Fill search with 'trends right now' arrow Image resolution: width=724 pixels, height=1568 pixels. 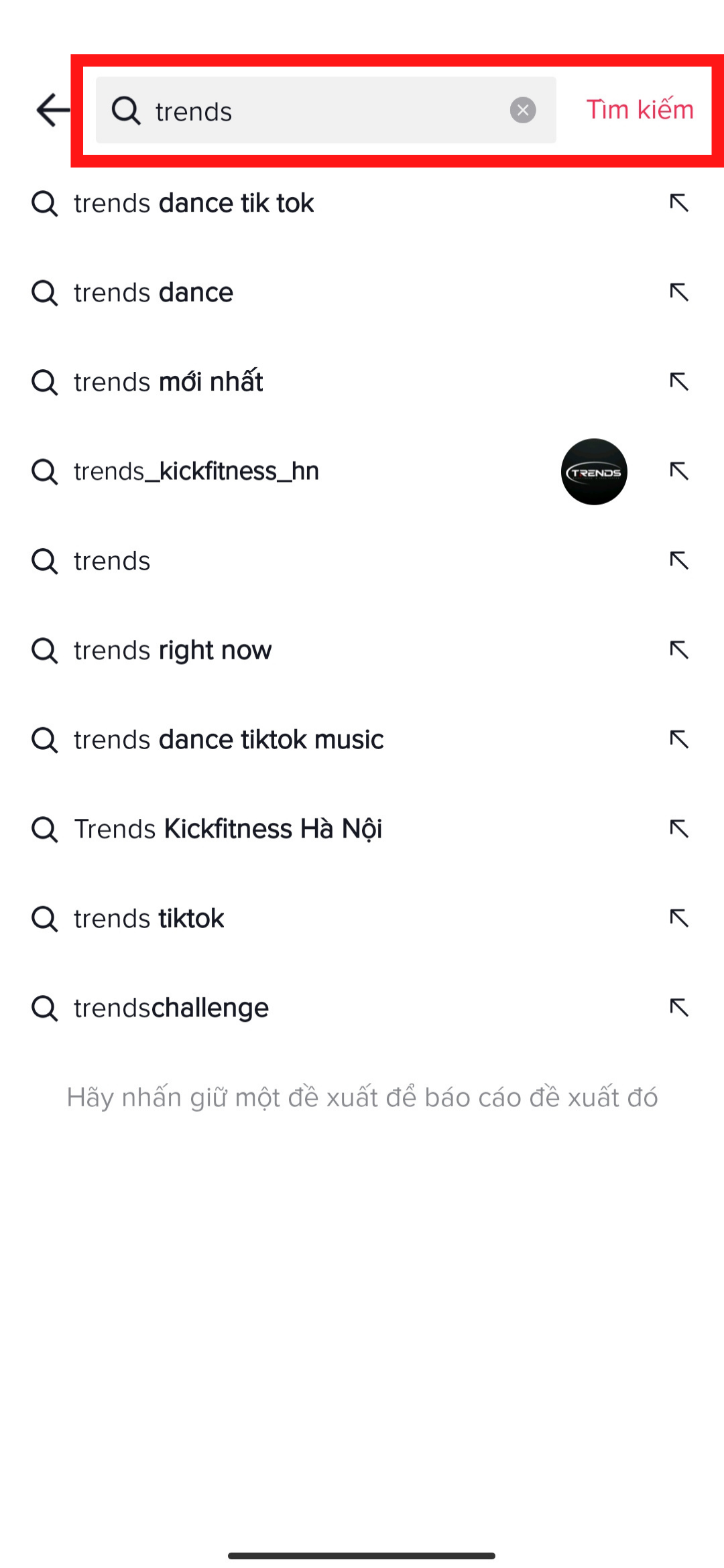click(x=679, y=650)
